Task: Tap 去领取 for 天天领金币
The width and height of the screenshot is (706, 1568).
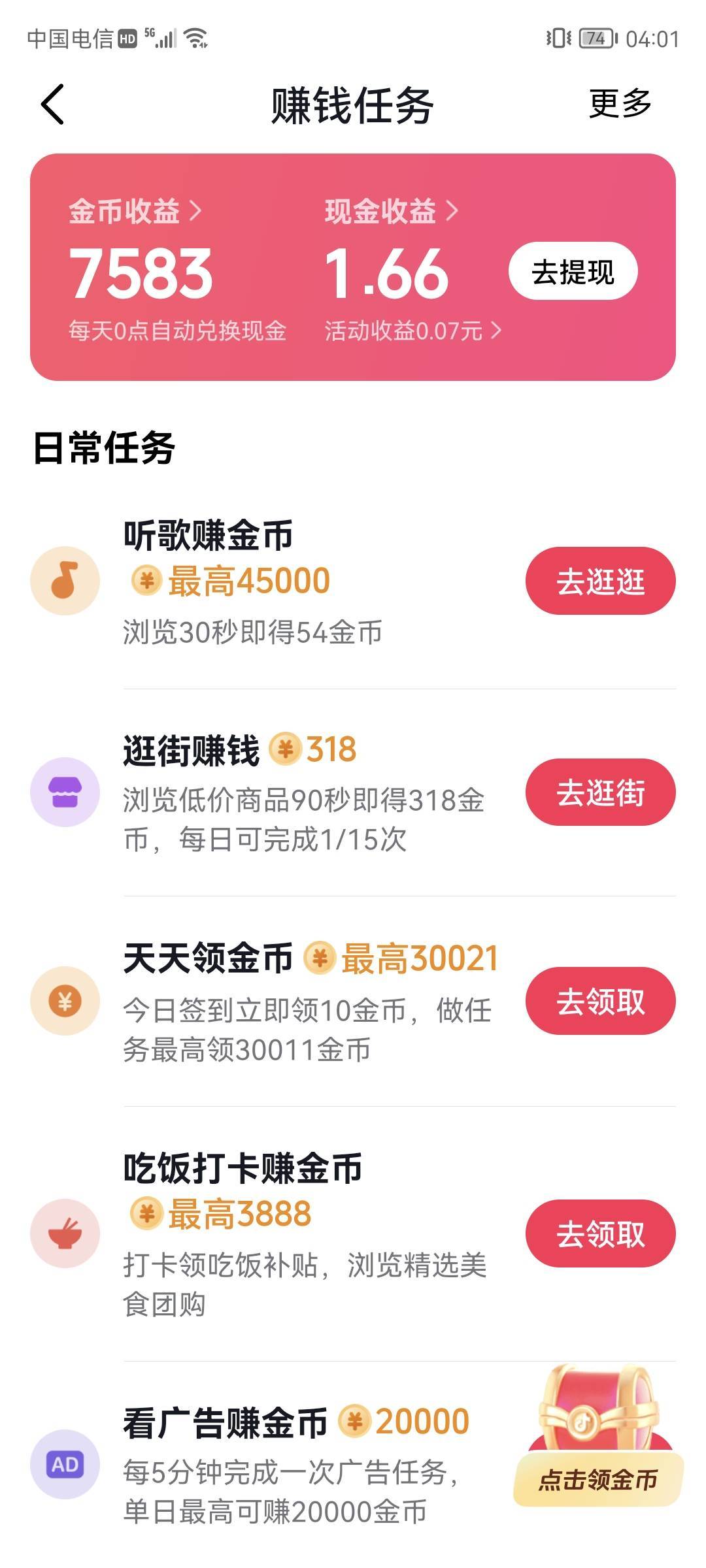Action: 600,1001
